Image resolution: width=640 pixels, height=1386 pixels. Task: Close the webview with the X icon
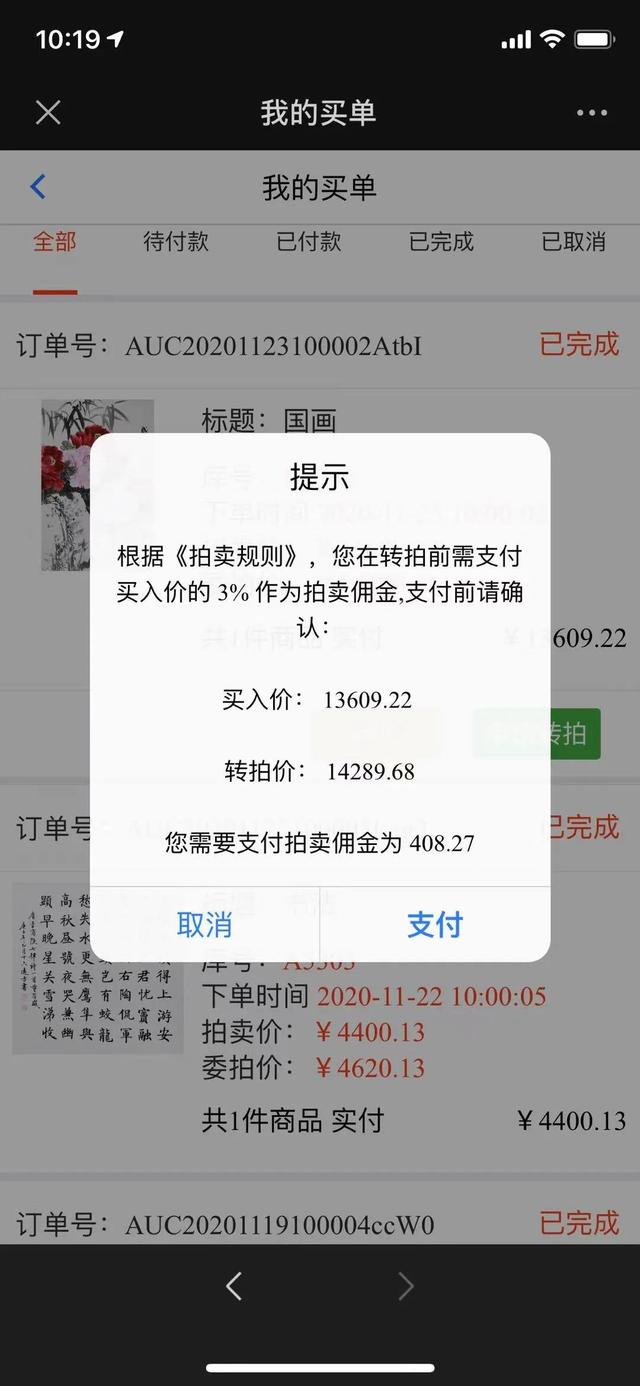point(48,112)
